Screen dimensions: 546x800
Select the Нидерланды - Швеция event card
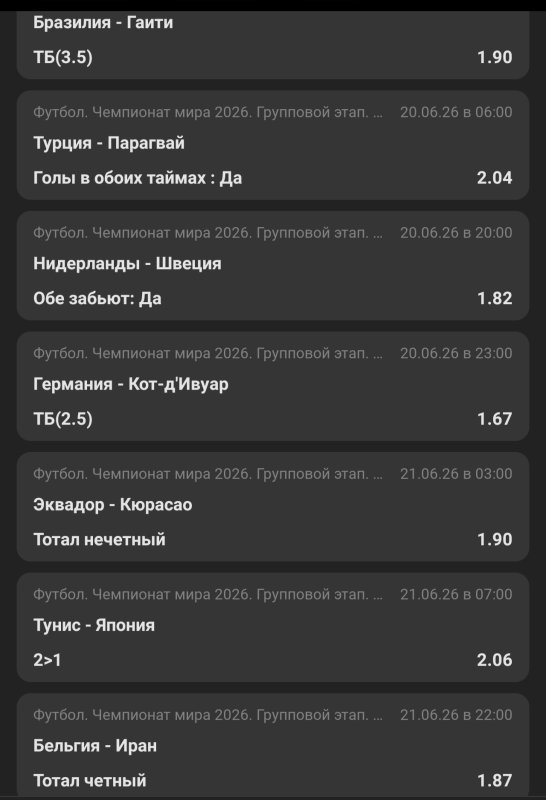pyautogui.click(x=273, y=265)
